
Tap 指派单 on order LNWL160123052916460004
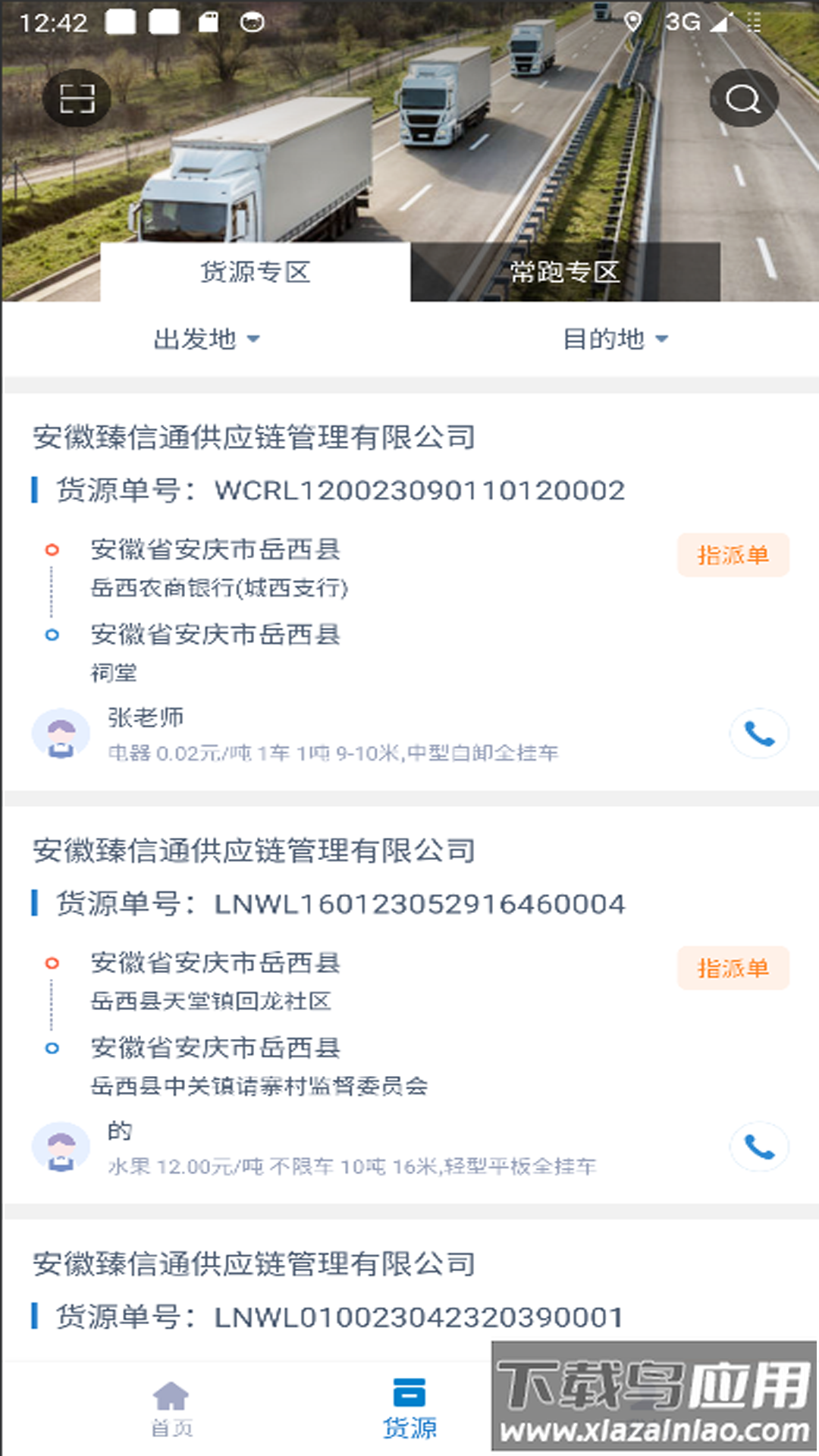click(x=733, y=968)
